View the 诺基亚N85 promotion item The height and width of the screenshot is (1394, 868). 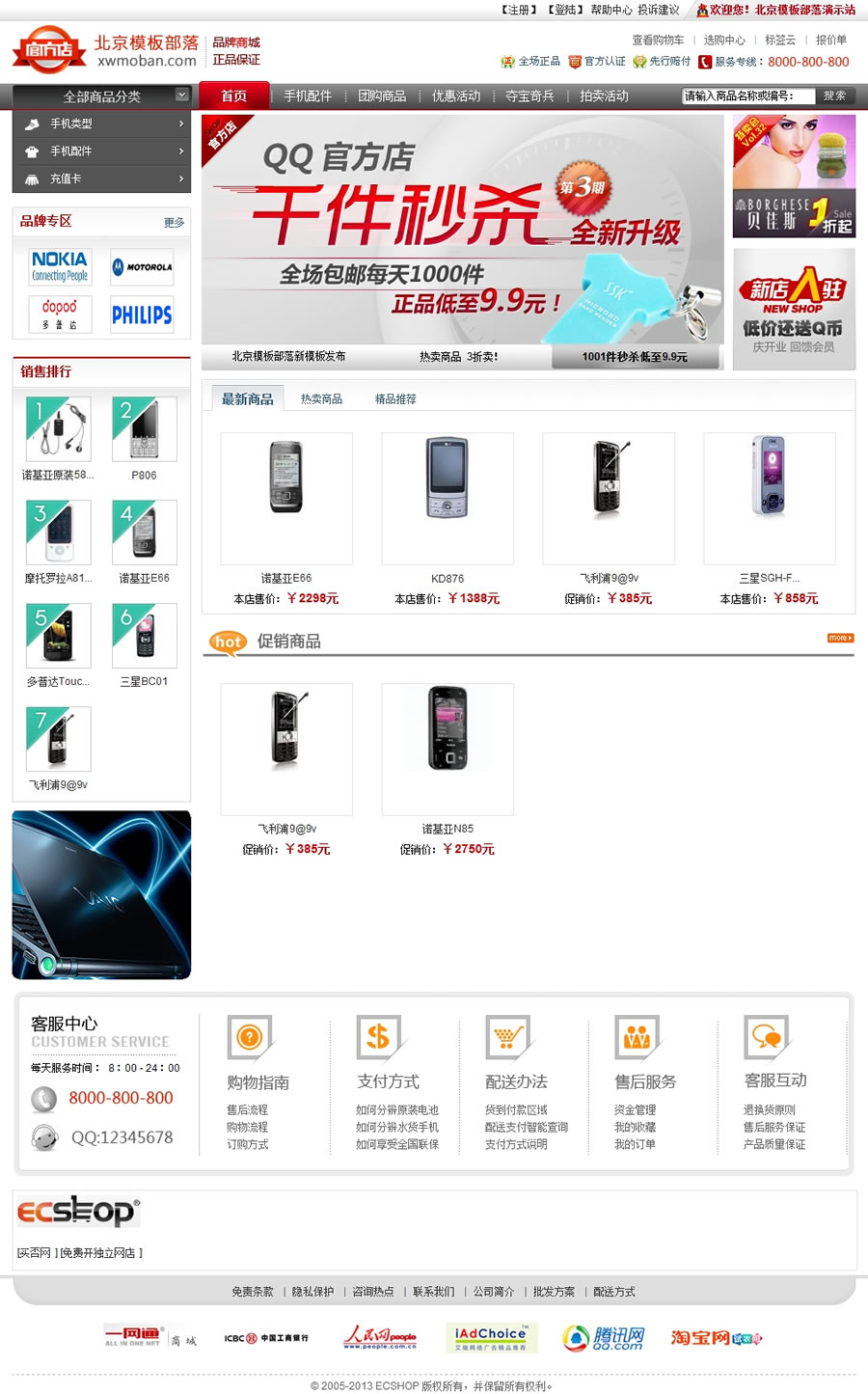click(x=448, y=749)
